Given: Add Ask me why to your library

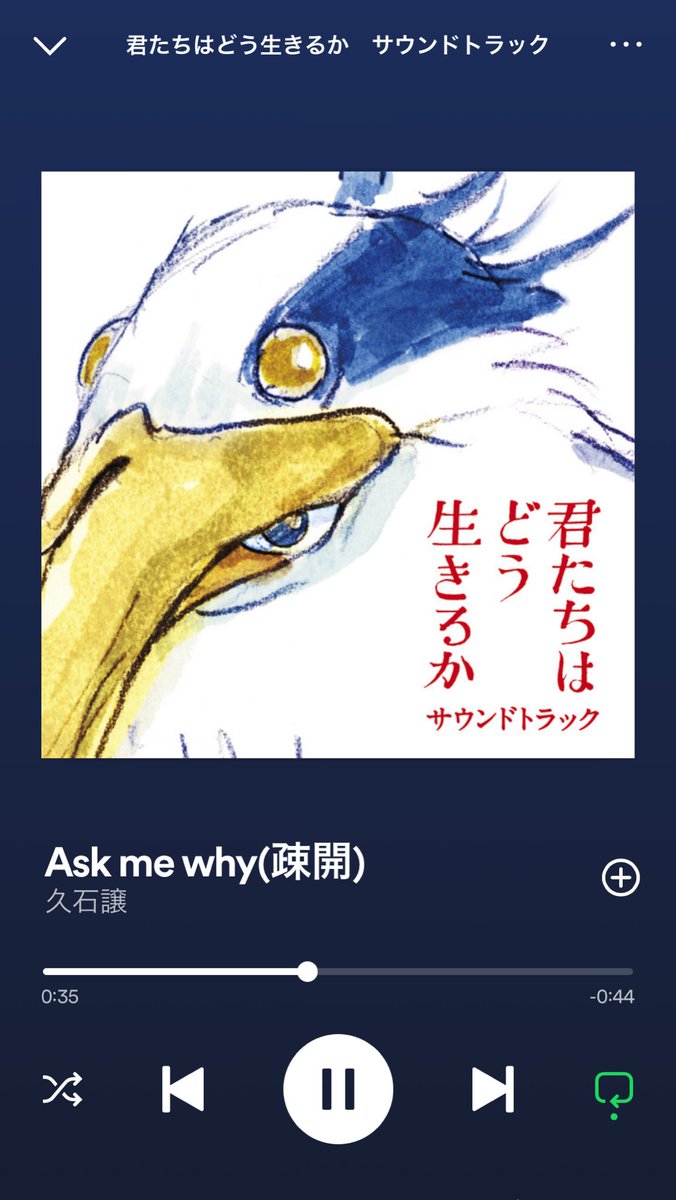Looking at the screenshot, I should point(620,878).
